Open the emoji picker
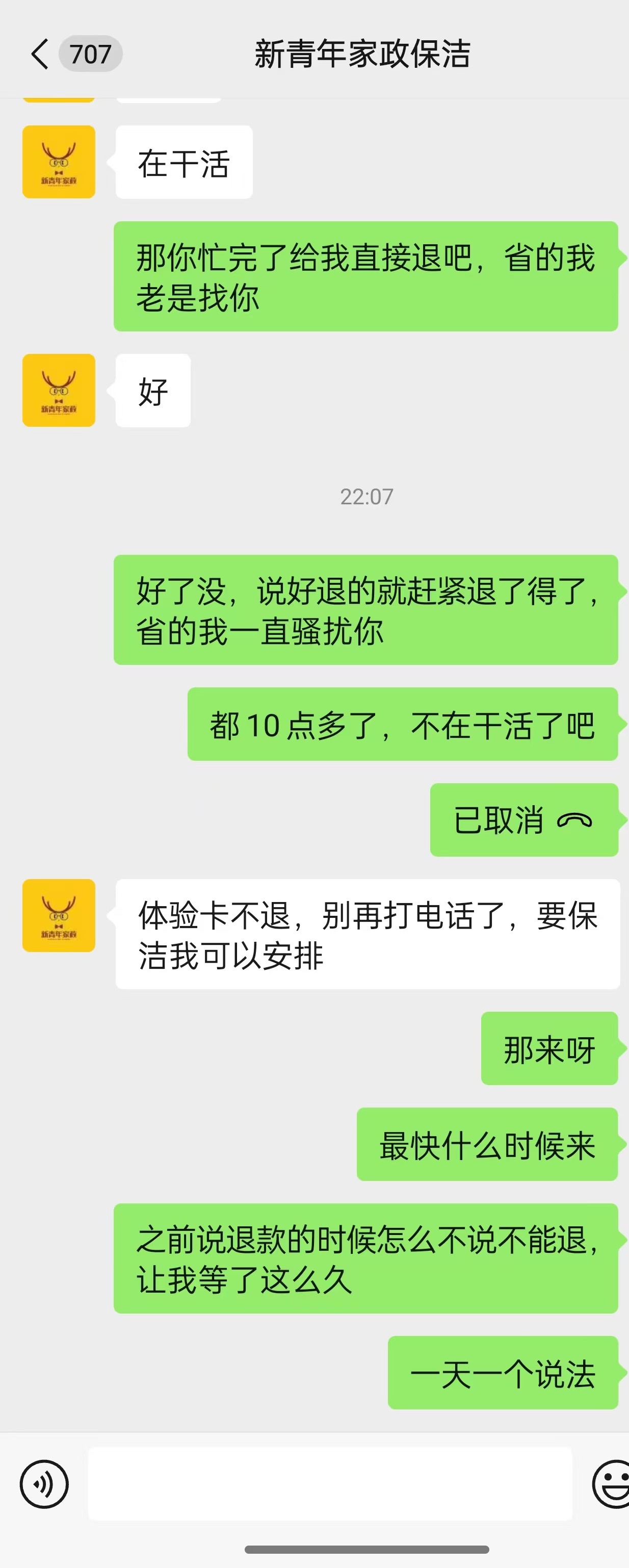The image size is (629, 1568). pos(611,1484)
